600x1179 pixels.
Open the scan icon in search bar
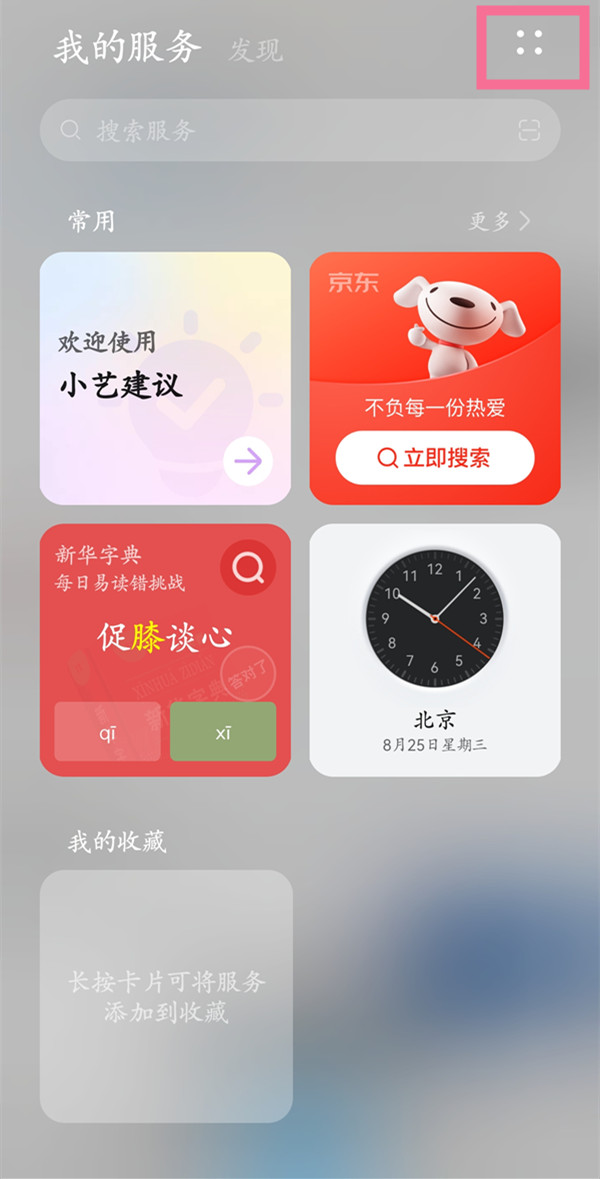(x=529, y=130)
